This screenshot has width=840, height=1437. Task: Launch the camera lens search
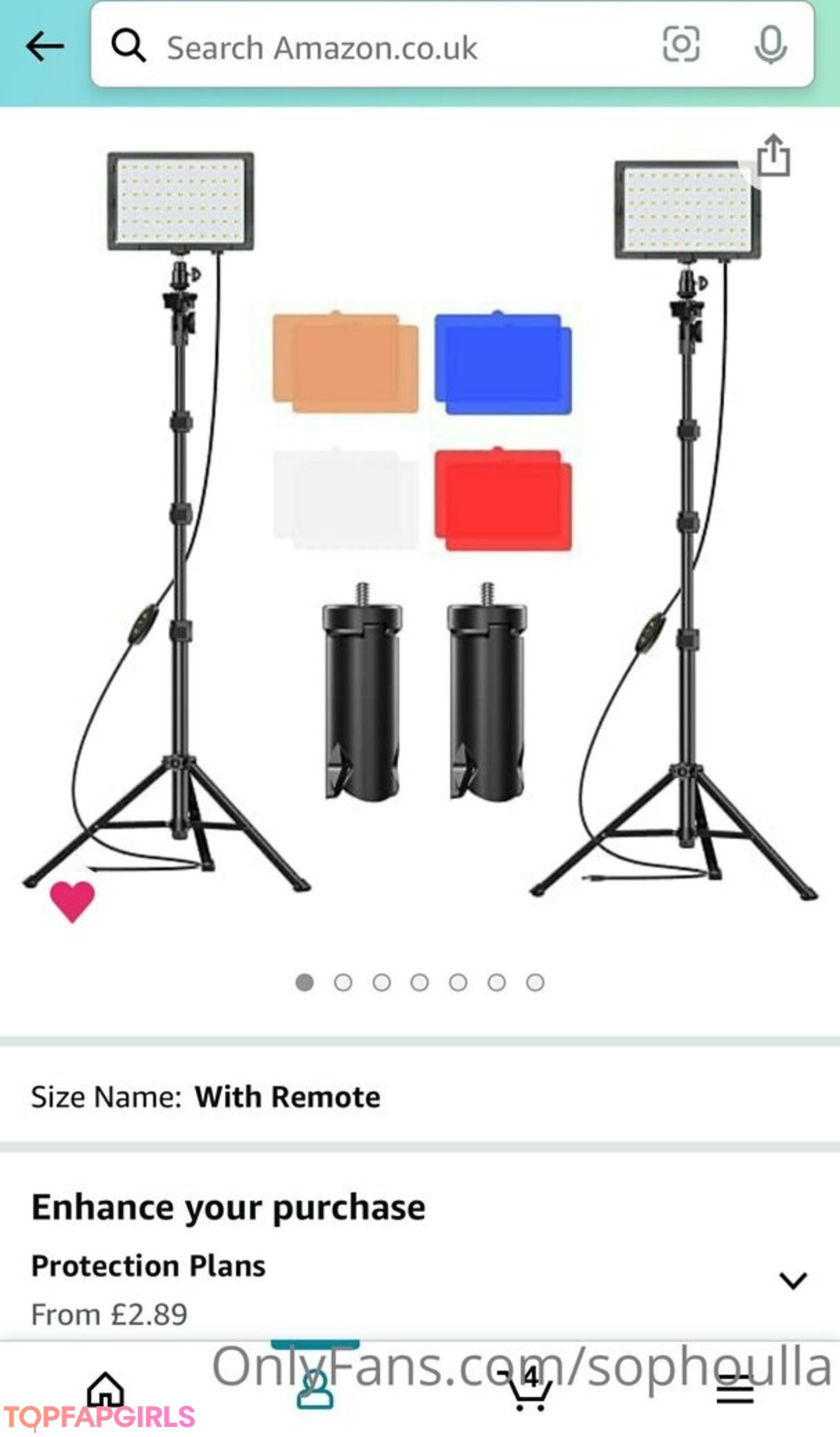pyautogui.click(x=681, y=44)
